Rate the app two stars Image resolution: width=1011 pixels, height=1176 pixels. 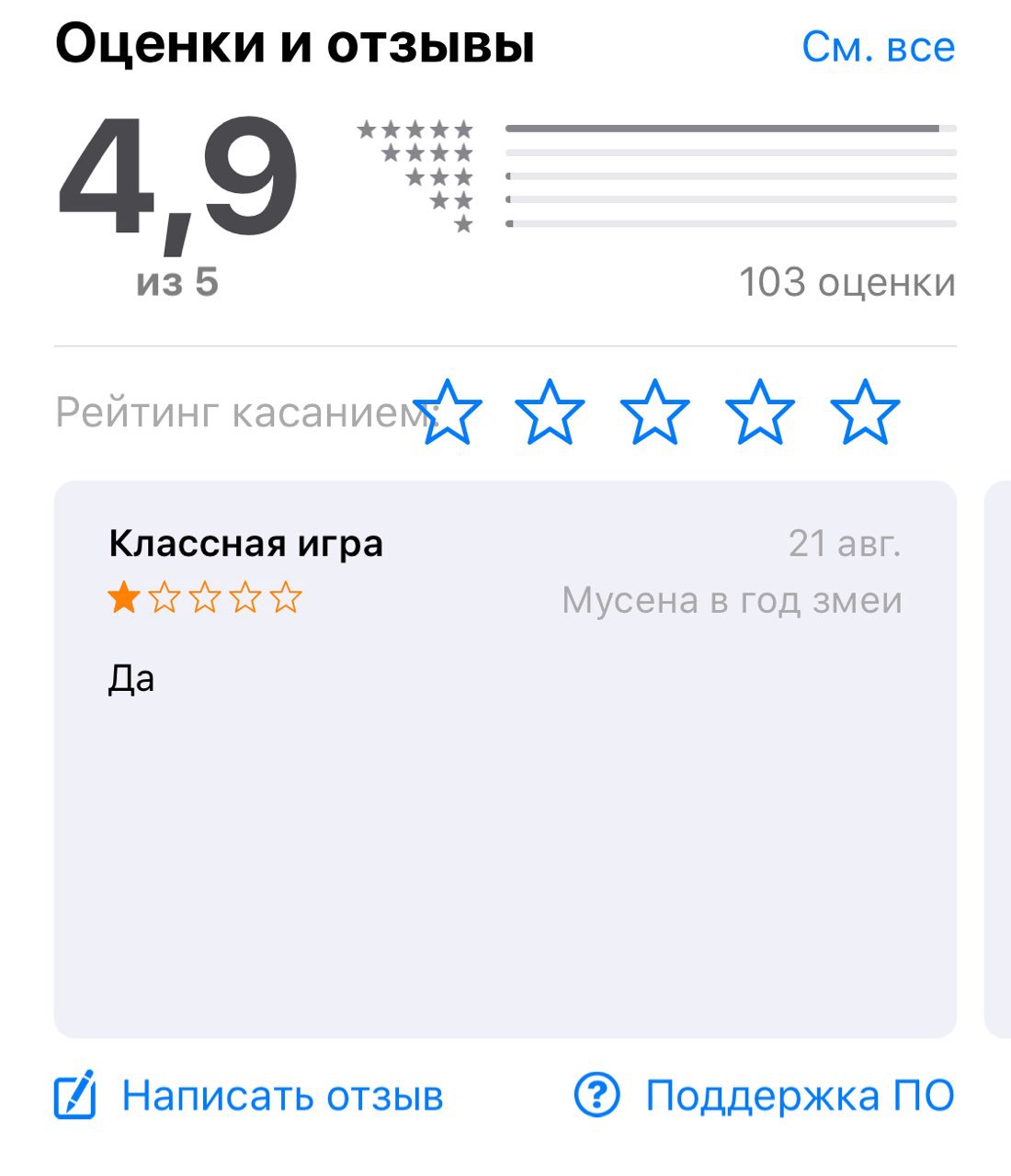tap(550, 413)
